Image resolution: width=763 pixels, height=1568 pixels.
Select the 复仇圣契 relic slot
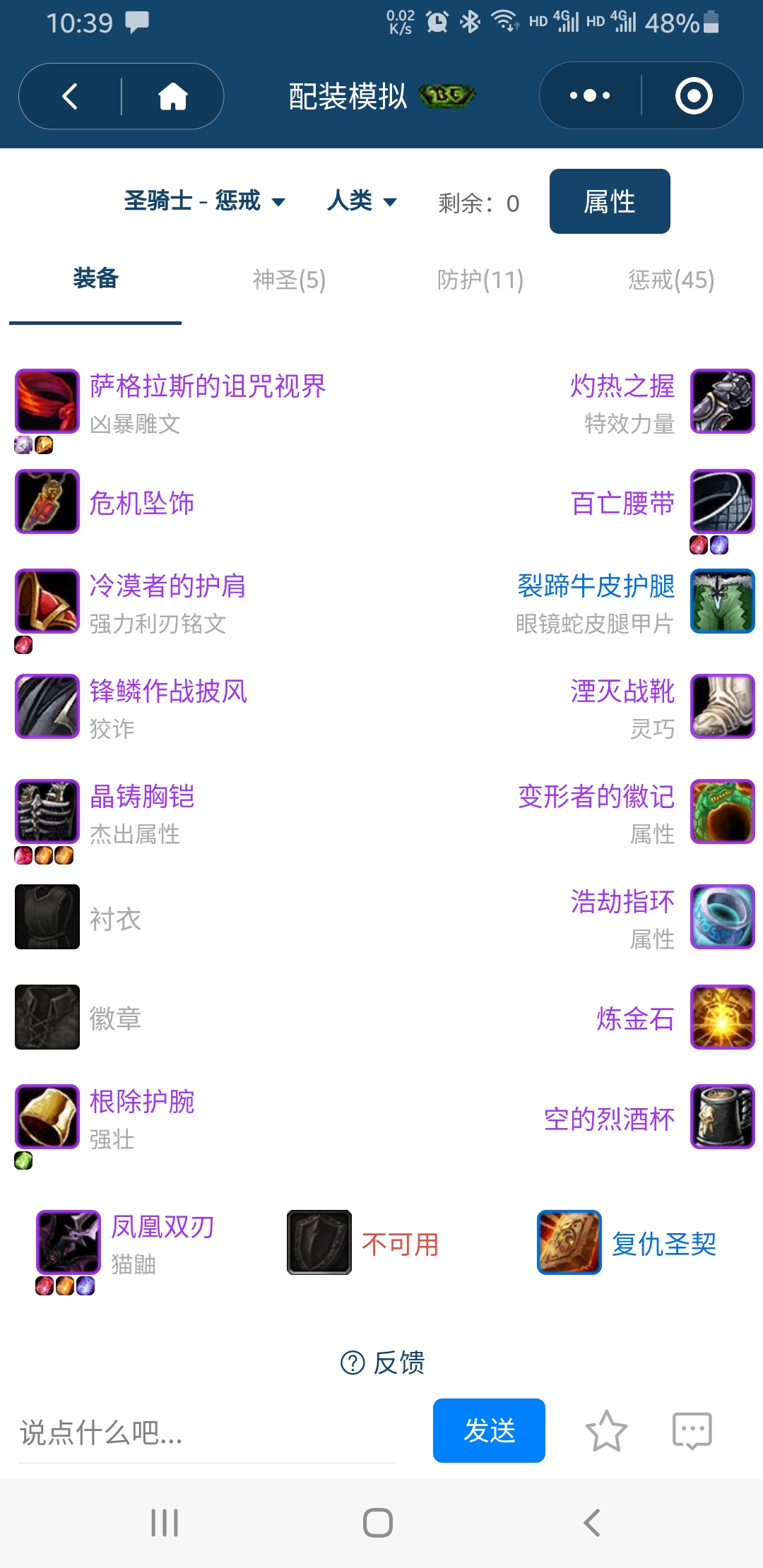[x=663, y=1244]
